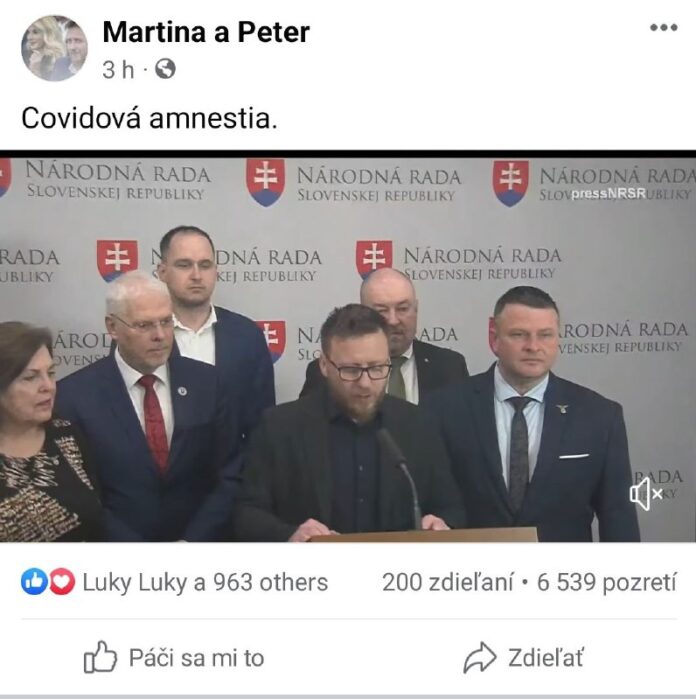Open the 200 zdieľaní shares list

coord(444,582)
